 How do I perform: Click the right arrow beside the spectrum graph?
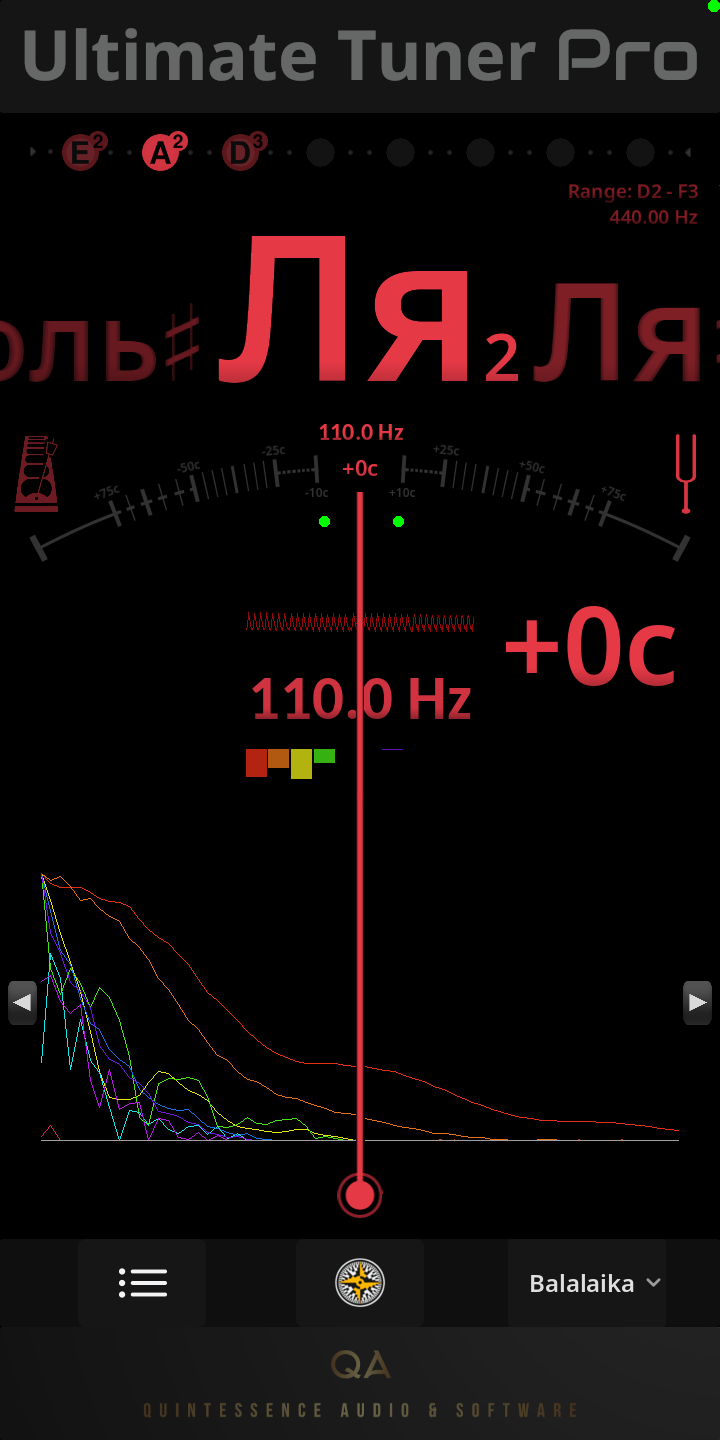click(x=698, y=1002)
